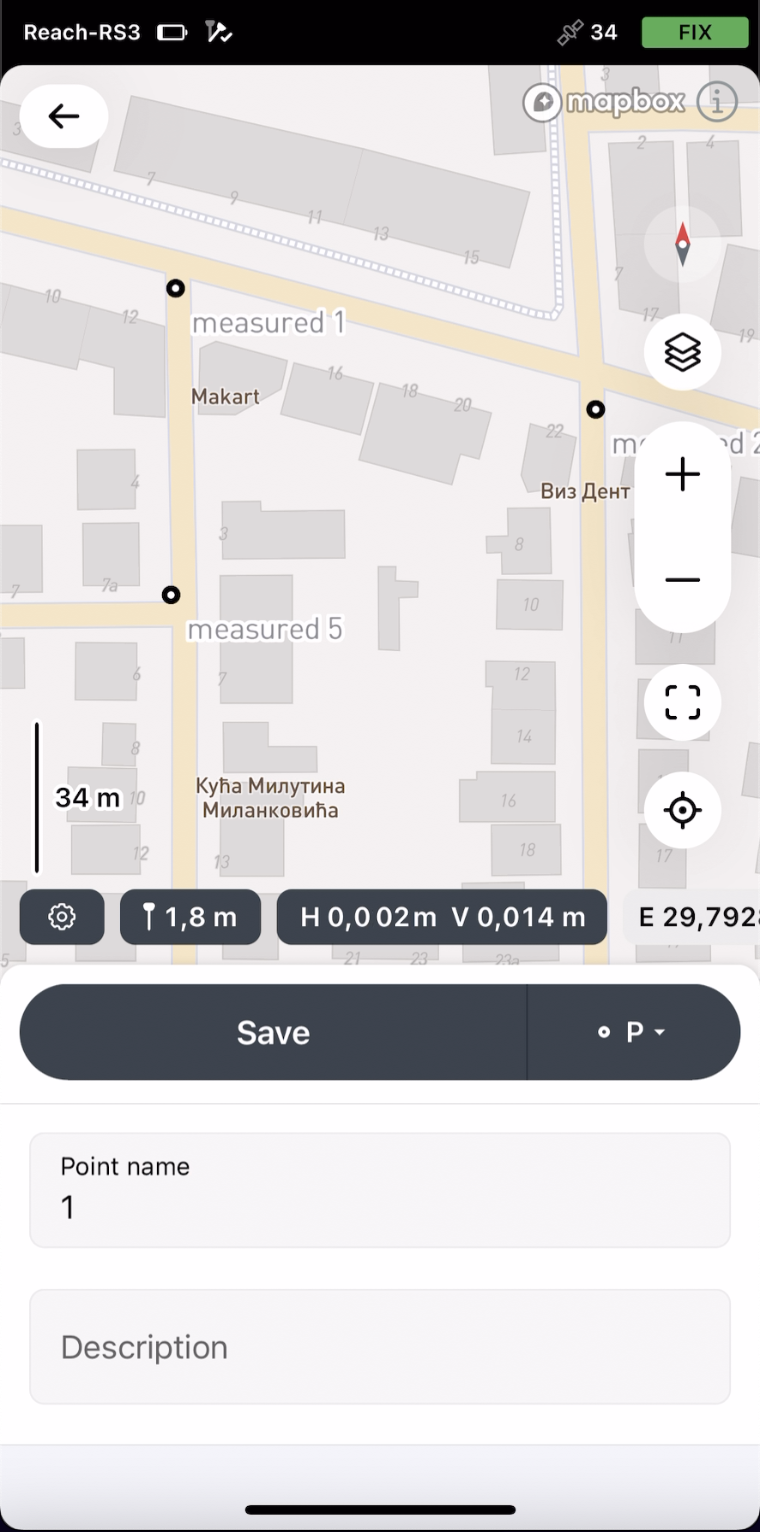Reset map orientation with compass
The image size is (760, 1532).
(682, 244)
